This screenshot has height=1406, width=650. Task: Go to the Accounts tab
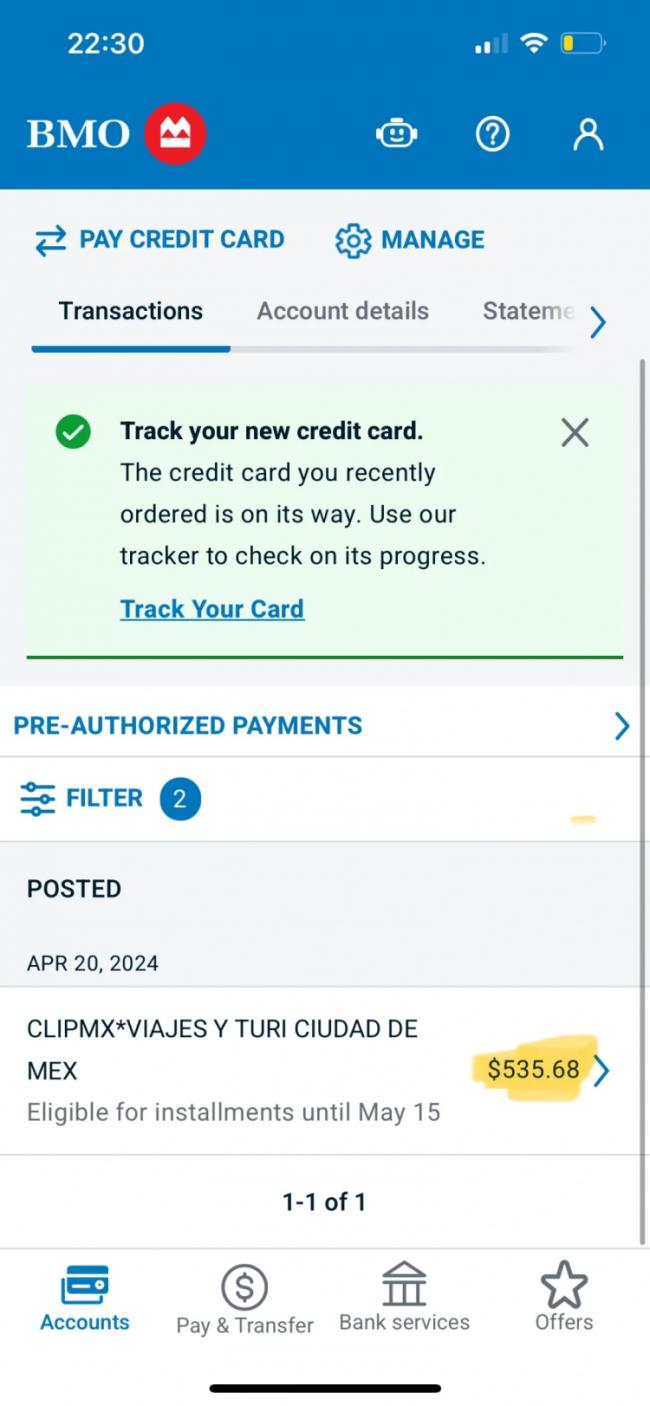coord(85,1298)
